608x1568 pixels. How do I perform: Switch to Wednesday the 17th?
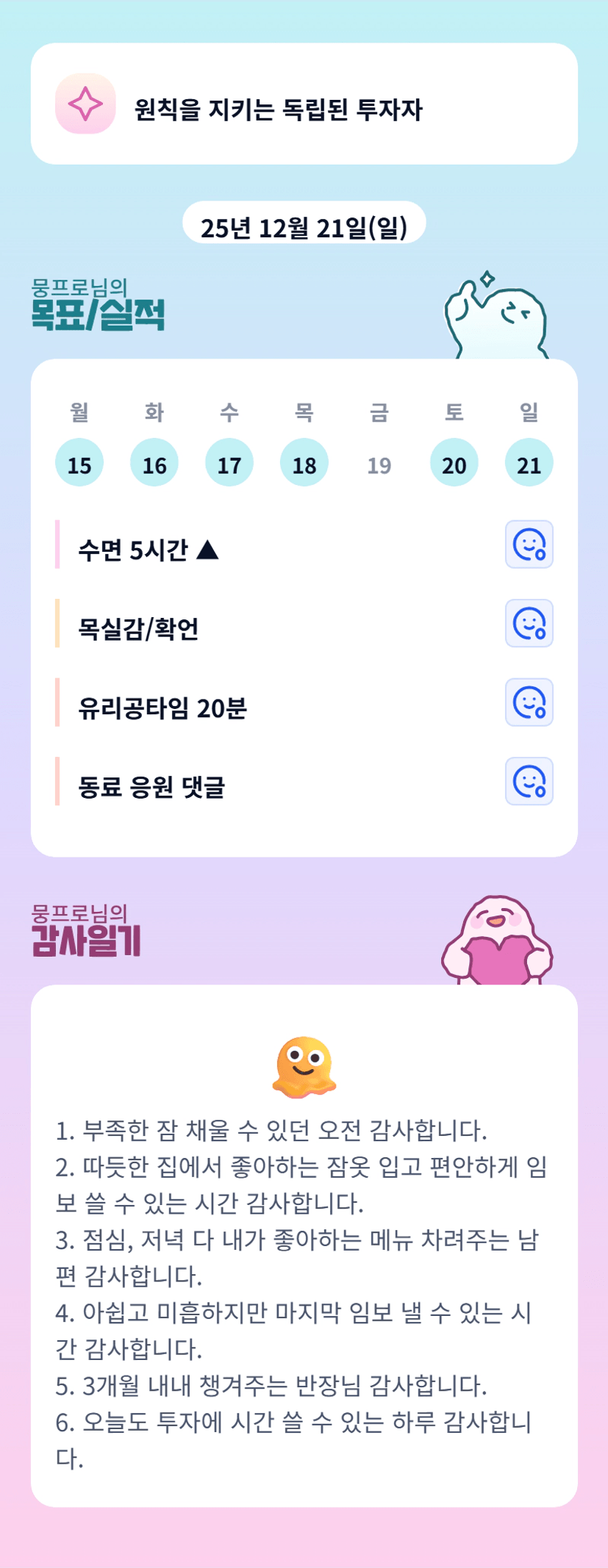pos(229,463)
